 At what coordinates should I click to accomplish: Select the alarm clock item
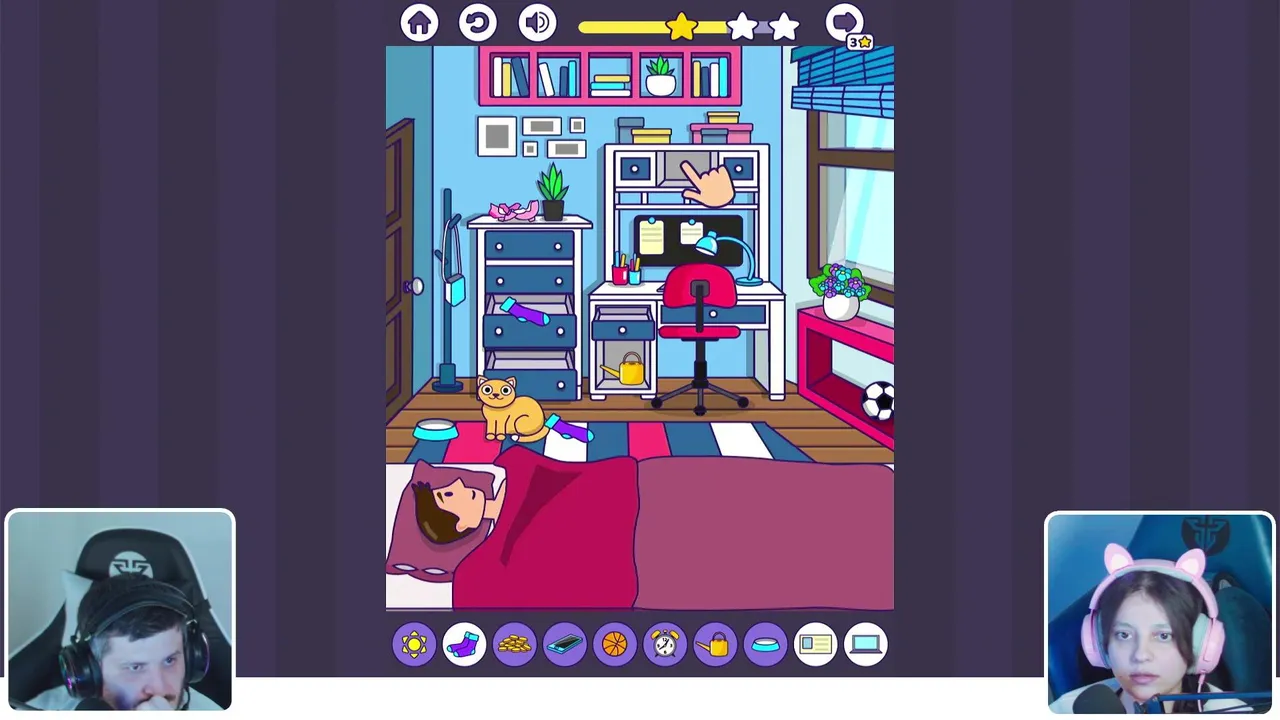pos(665,645)
